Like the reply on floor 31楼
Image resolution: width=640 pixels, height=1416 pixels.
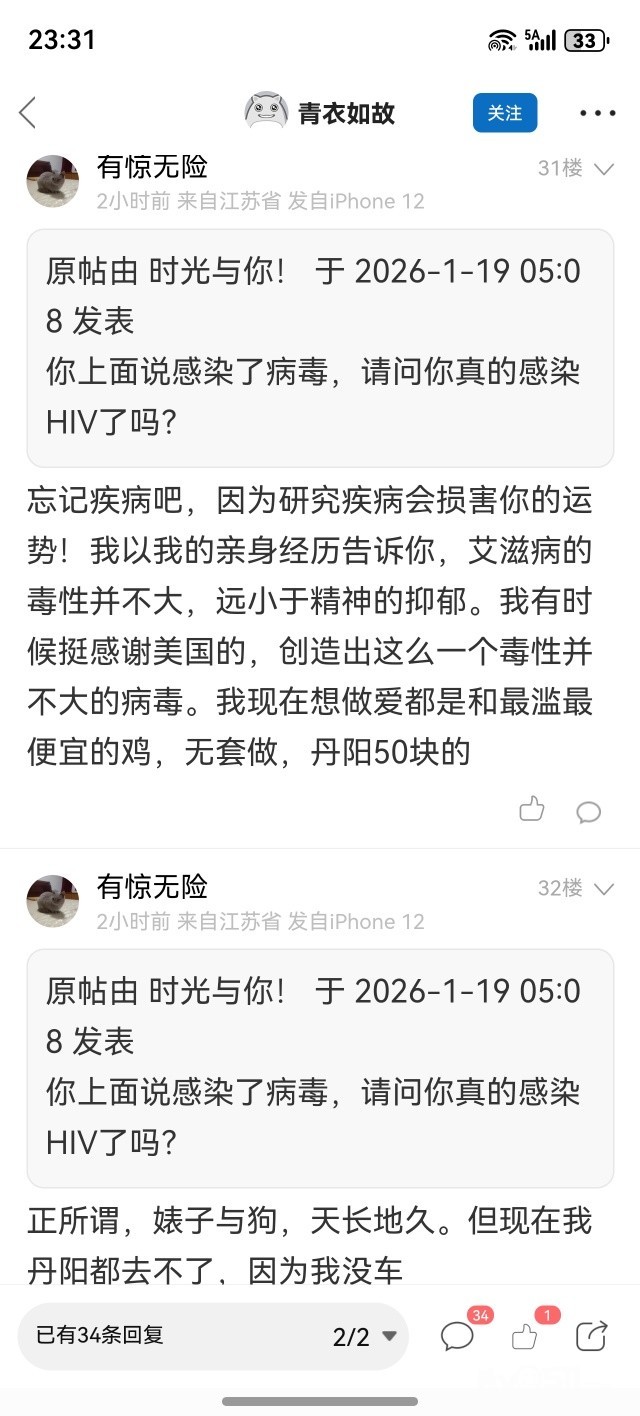532,809
